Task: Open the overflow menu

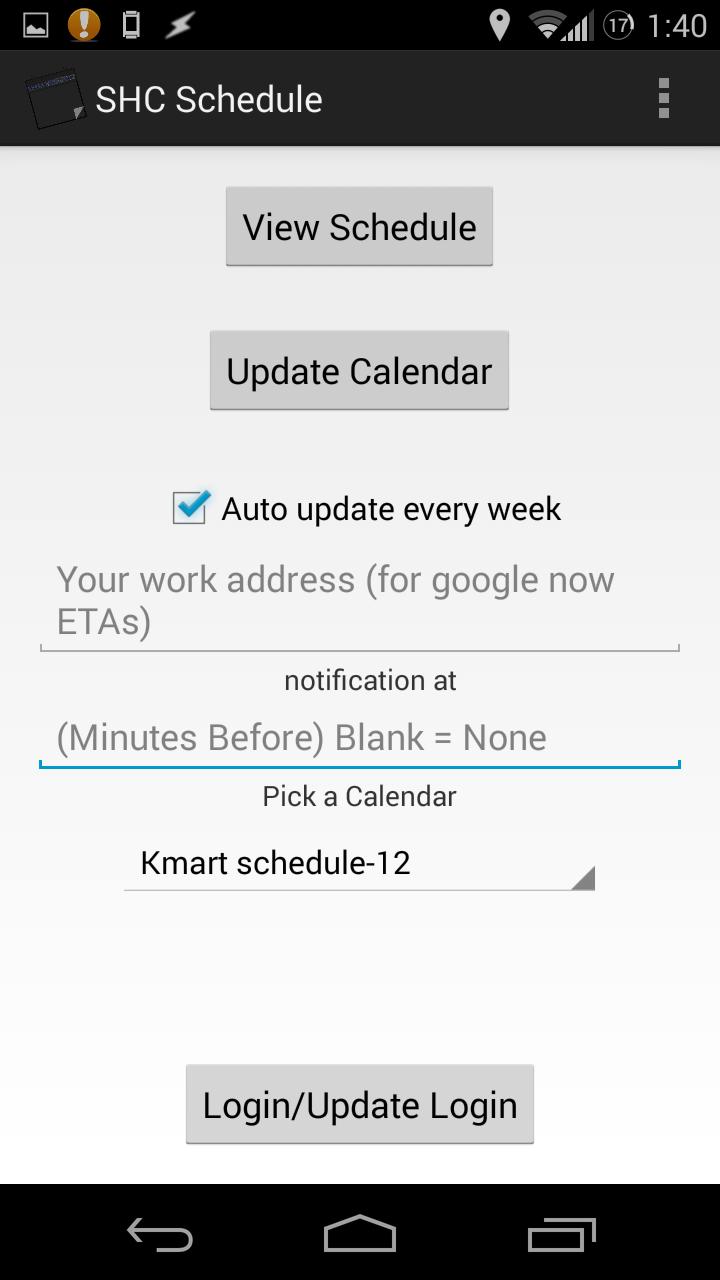Action: [663, 99]
